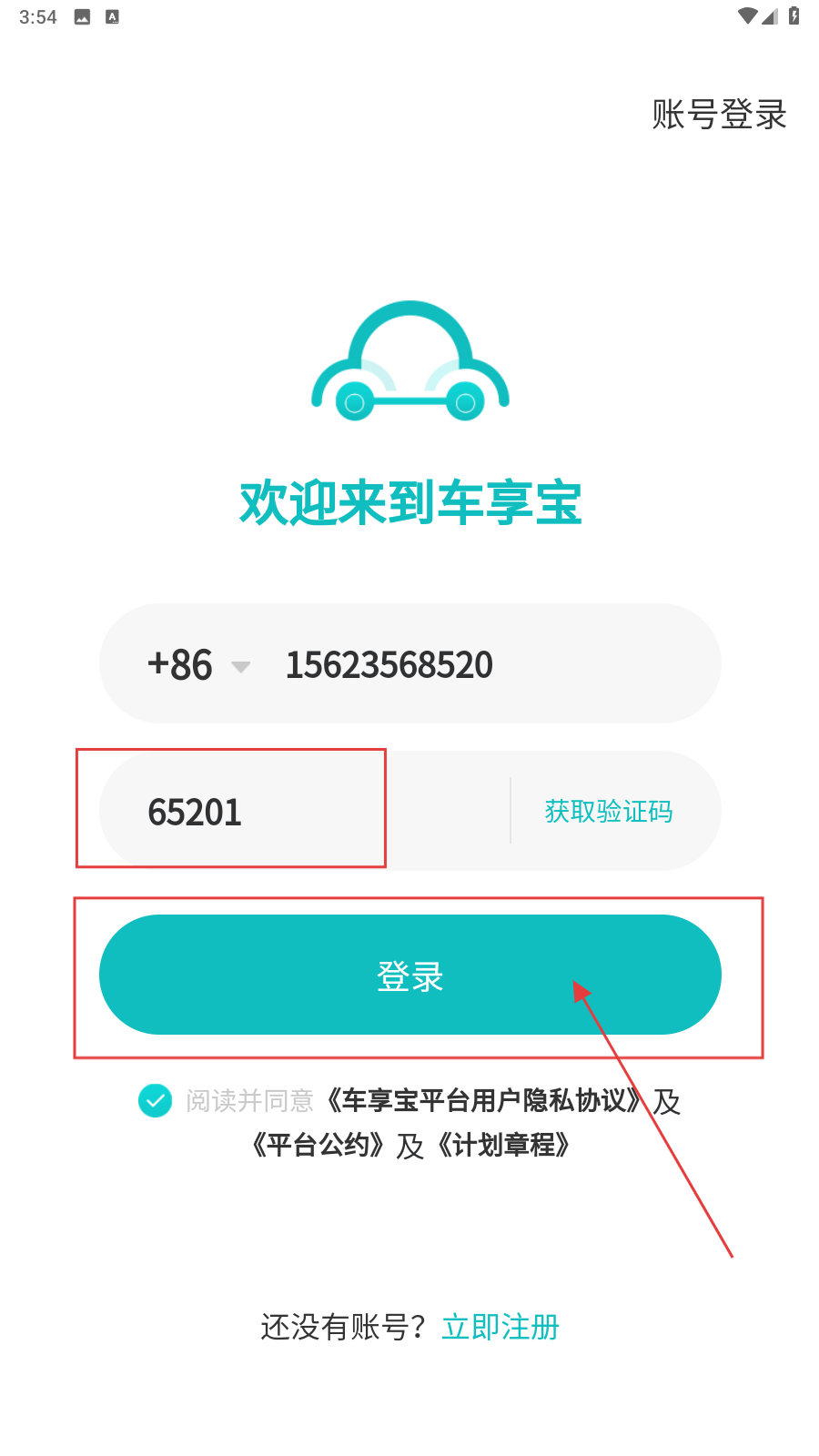Uncheck the 阅读并同意 agreement checkbox
Viewport: 819px width, 1456px height.
pyautogui.click(x=156, y=1101)
